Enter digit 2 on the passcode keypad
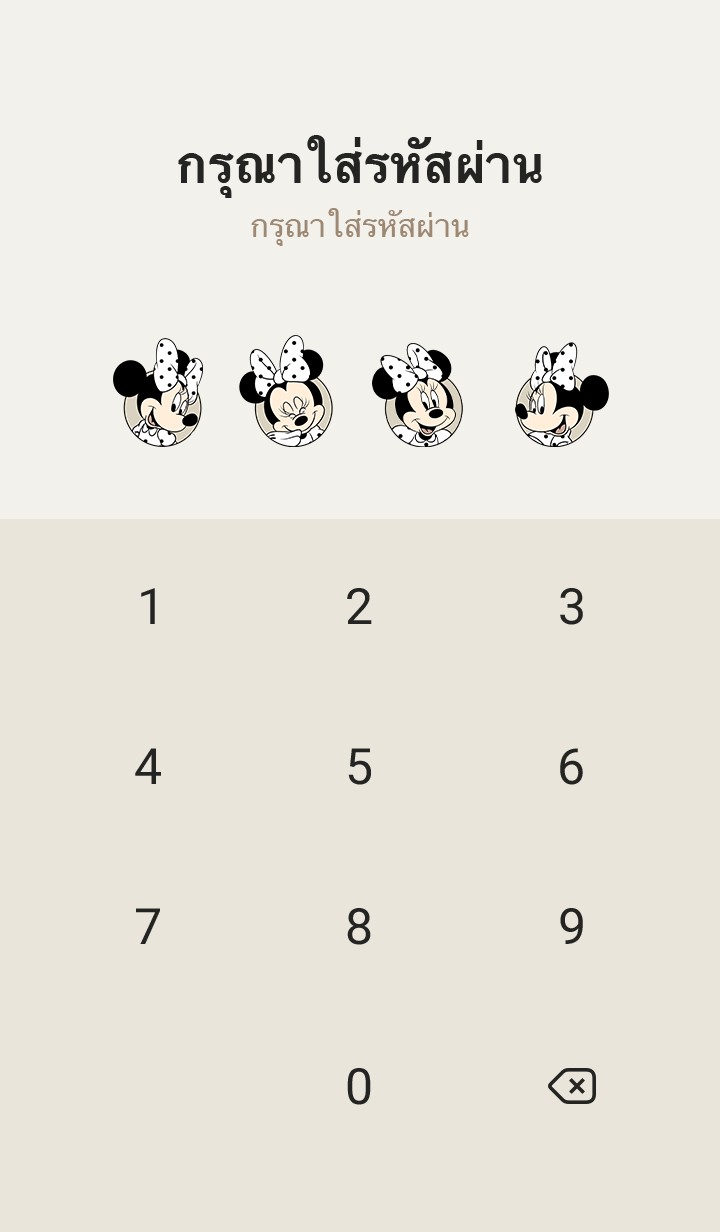 pyautogui.click(x=359, y=607)
